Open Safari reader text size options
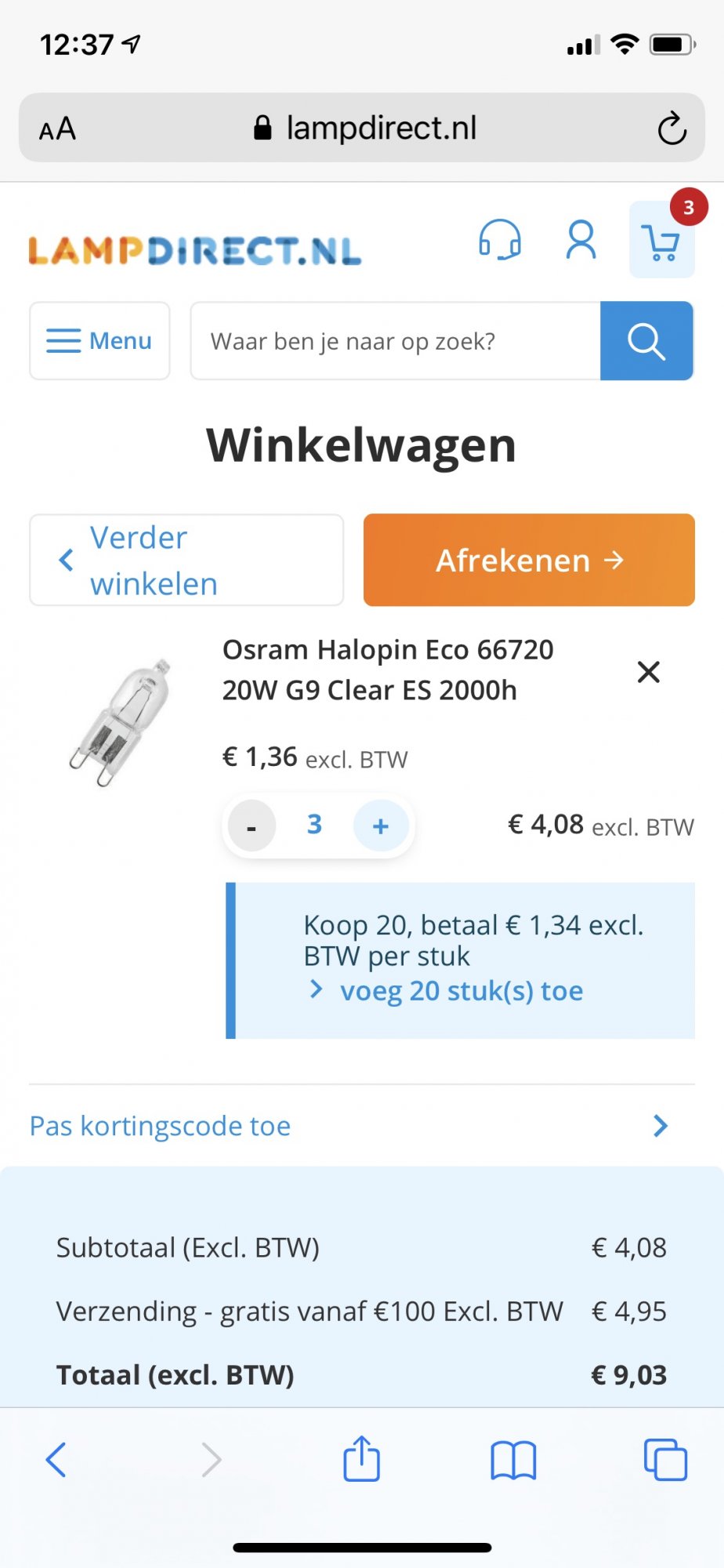This screenshot has width=724, height=1568. point(58,129)
